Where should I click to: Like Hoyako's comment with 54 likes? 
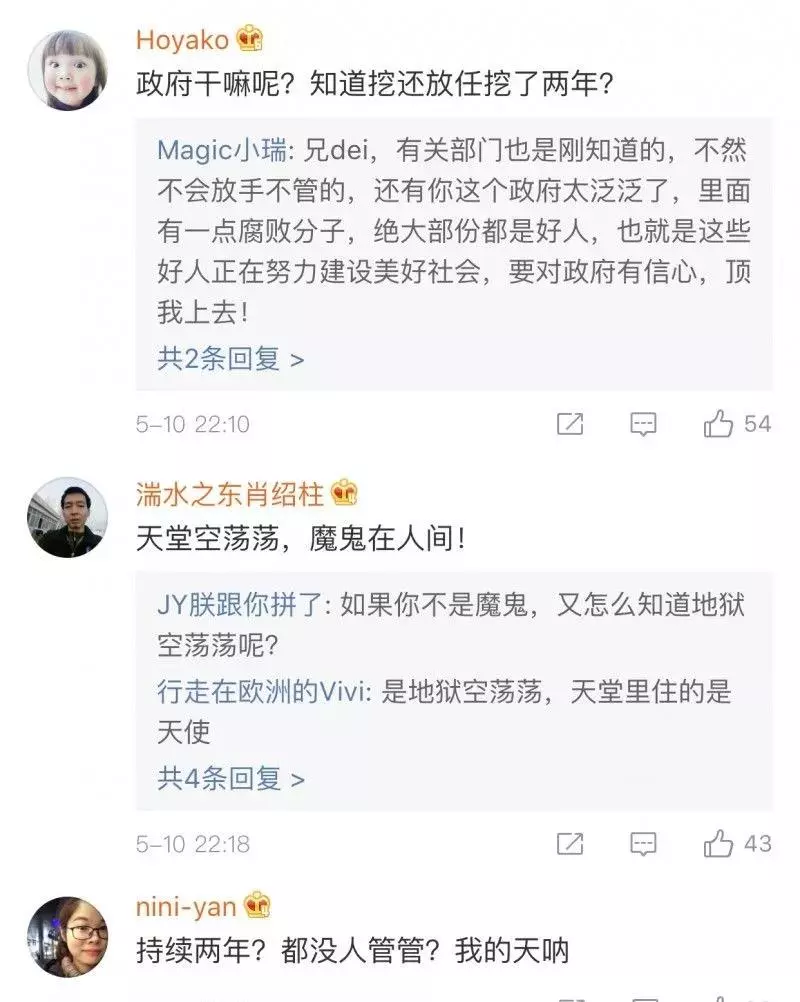[x=719, y=424]
